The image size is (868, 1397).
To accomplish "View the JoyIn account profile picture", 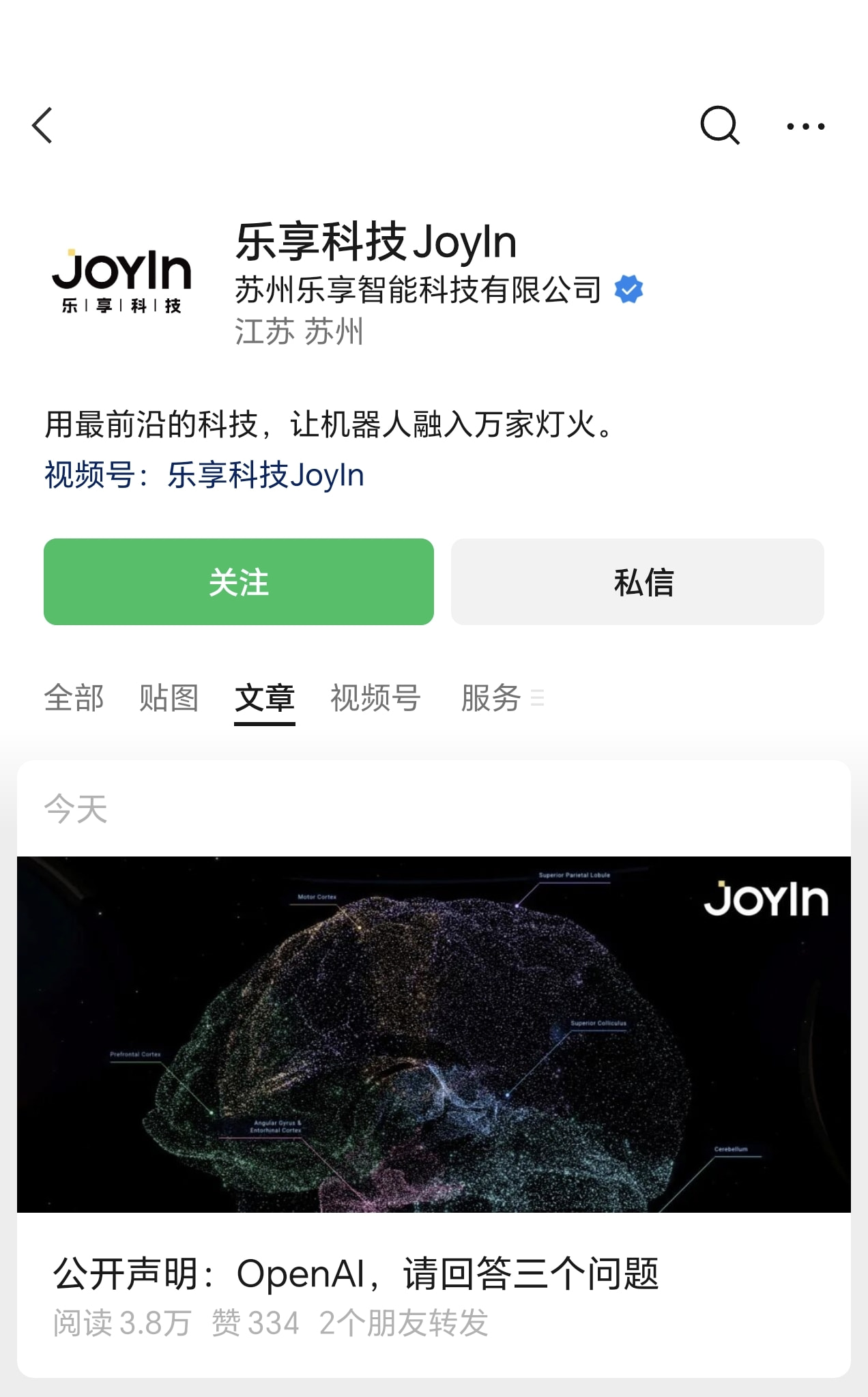I will click(x=121, y=281).
